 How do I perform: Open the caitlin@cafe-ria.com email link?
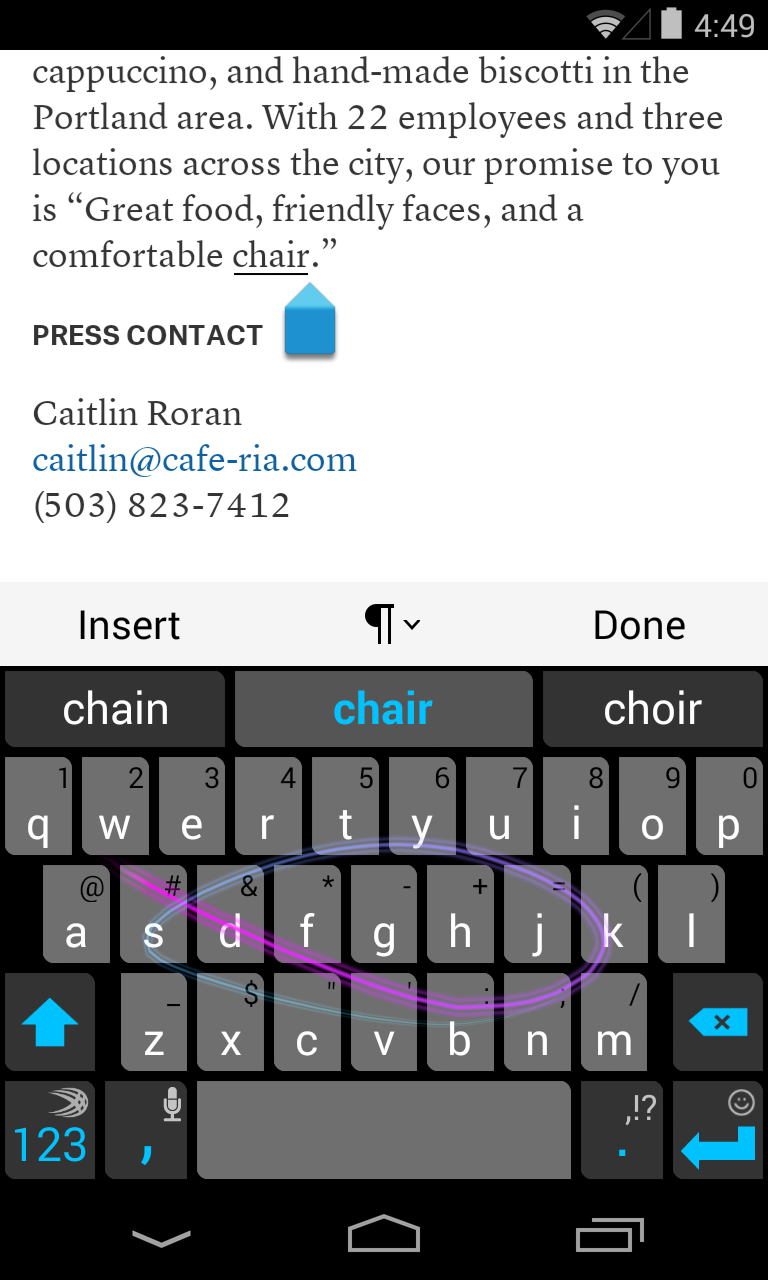[194, 459]
